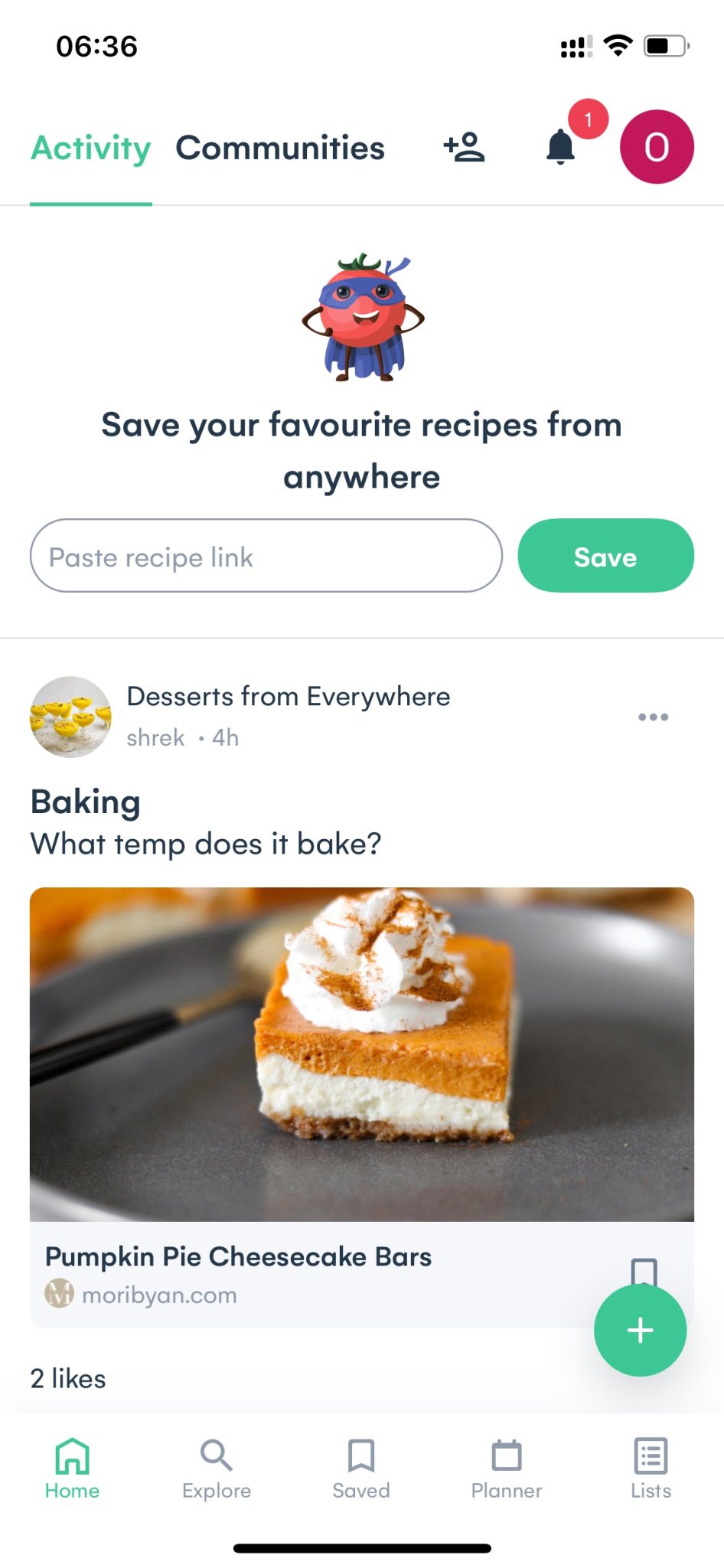The width and height of the screenshot is (724, 1568).
Task: Tap the Paste recipe link field
Action: [x=266, y=557]
